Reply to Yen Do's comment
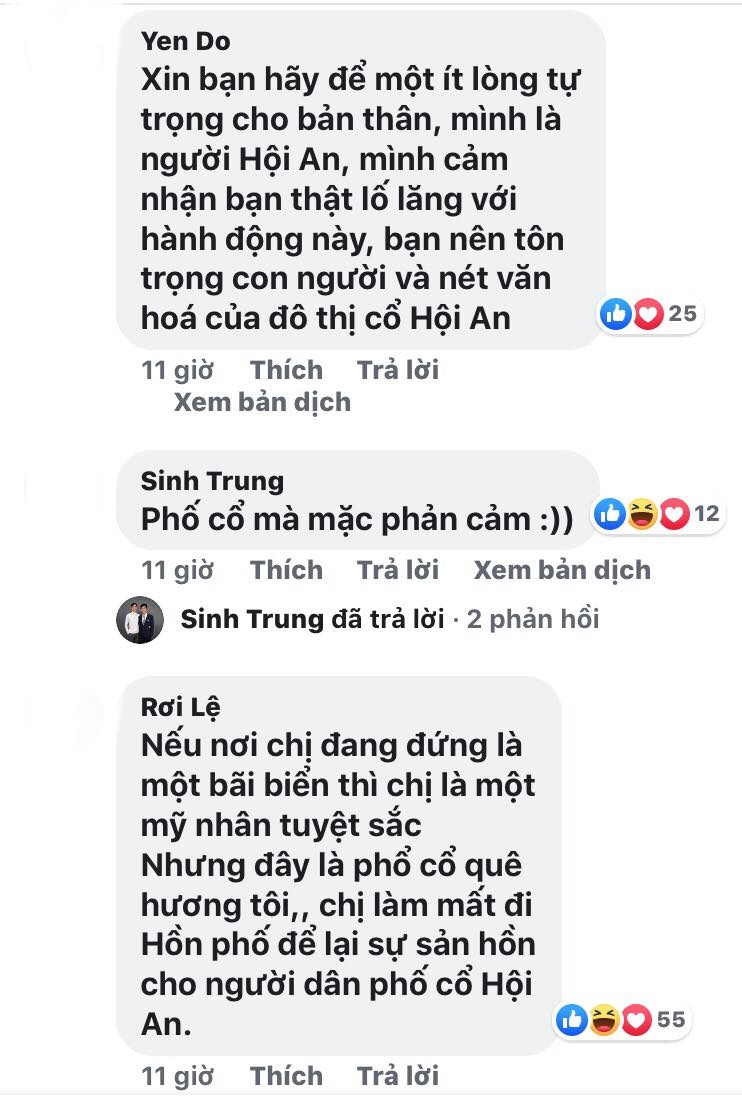The width and height of the screenshot is (742, 1099). point(398,370)
